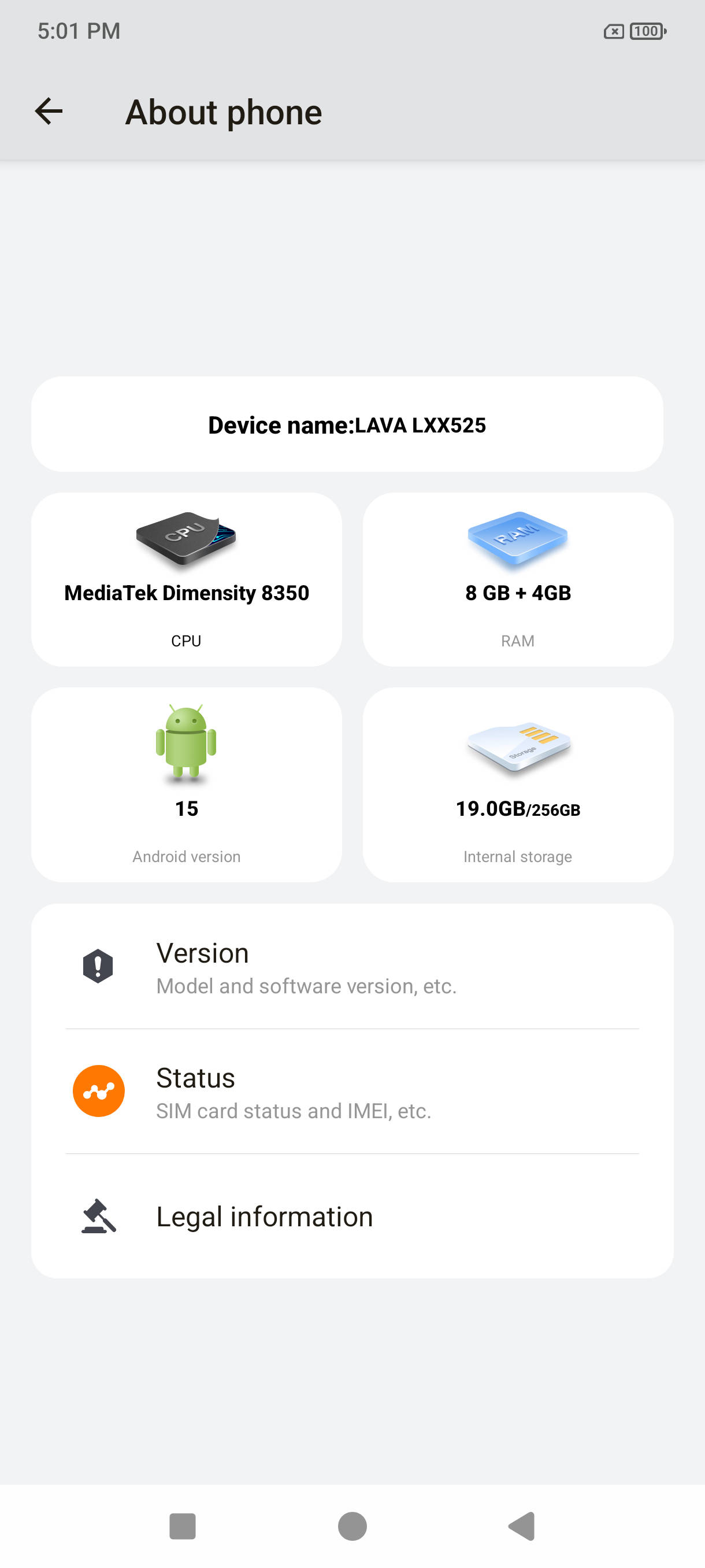
Task: Open the MediaTek Dimensity CPU card
Action: [186, 579]
